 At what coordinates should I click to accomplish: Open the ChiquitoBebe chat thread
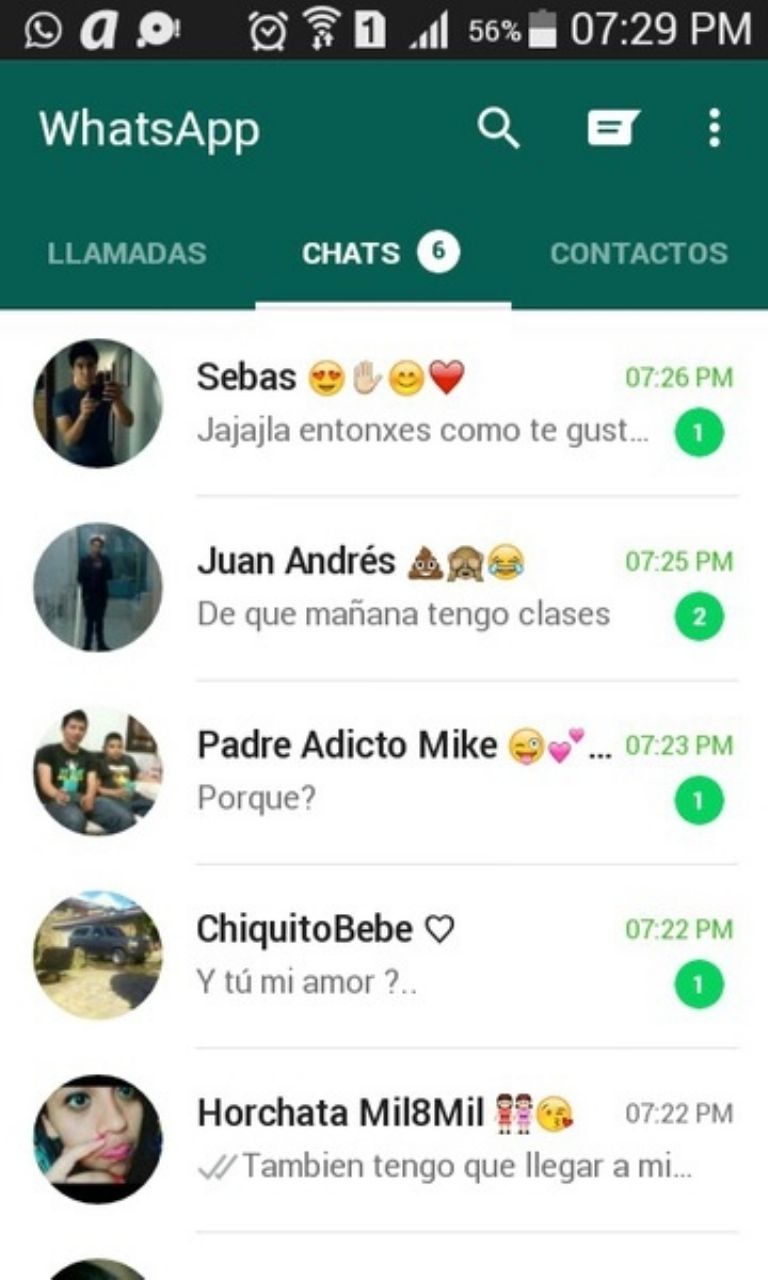point(420,956)
